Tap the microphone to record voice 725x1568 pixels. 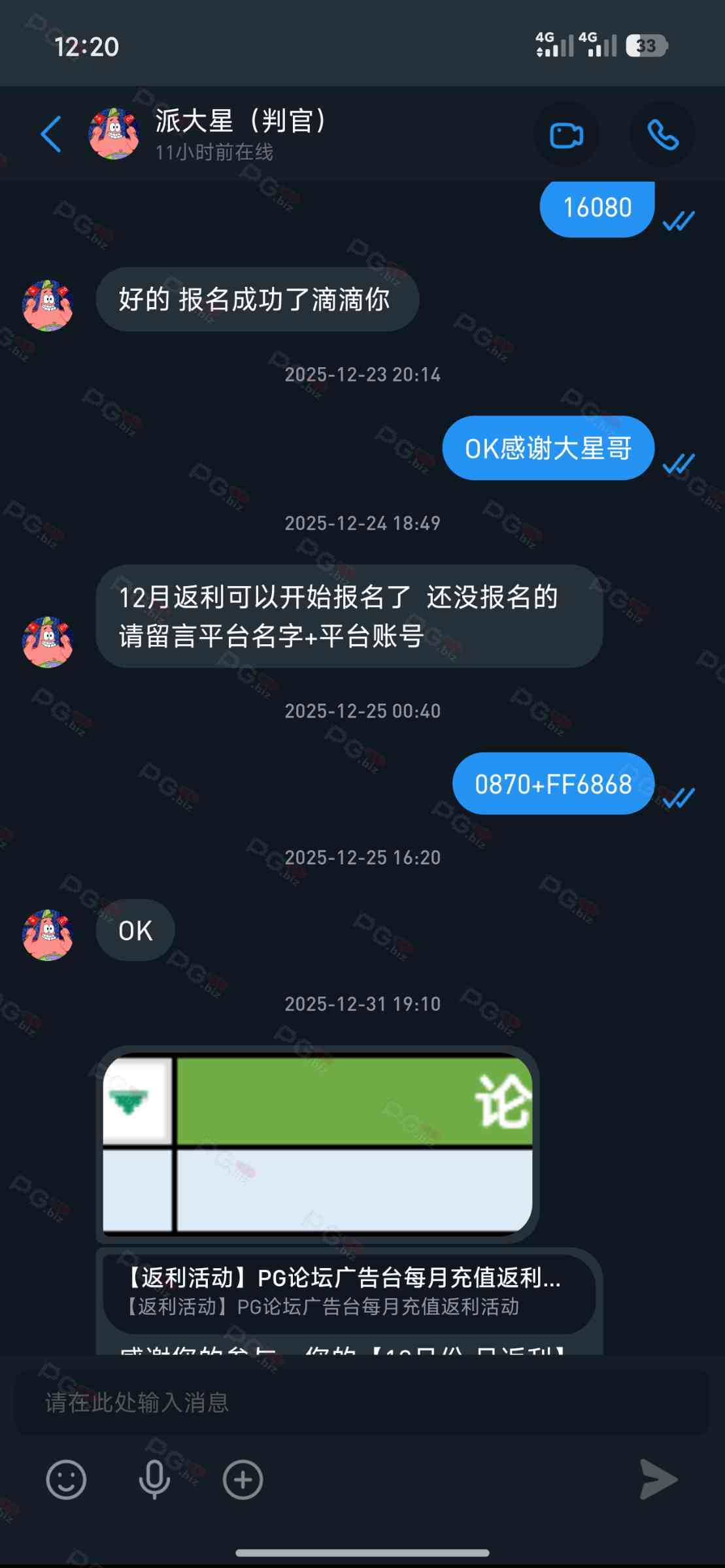pyautogui.click(x=154, y=1480)
